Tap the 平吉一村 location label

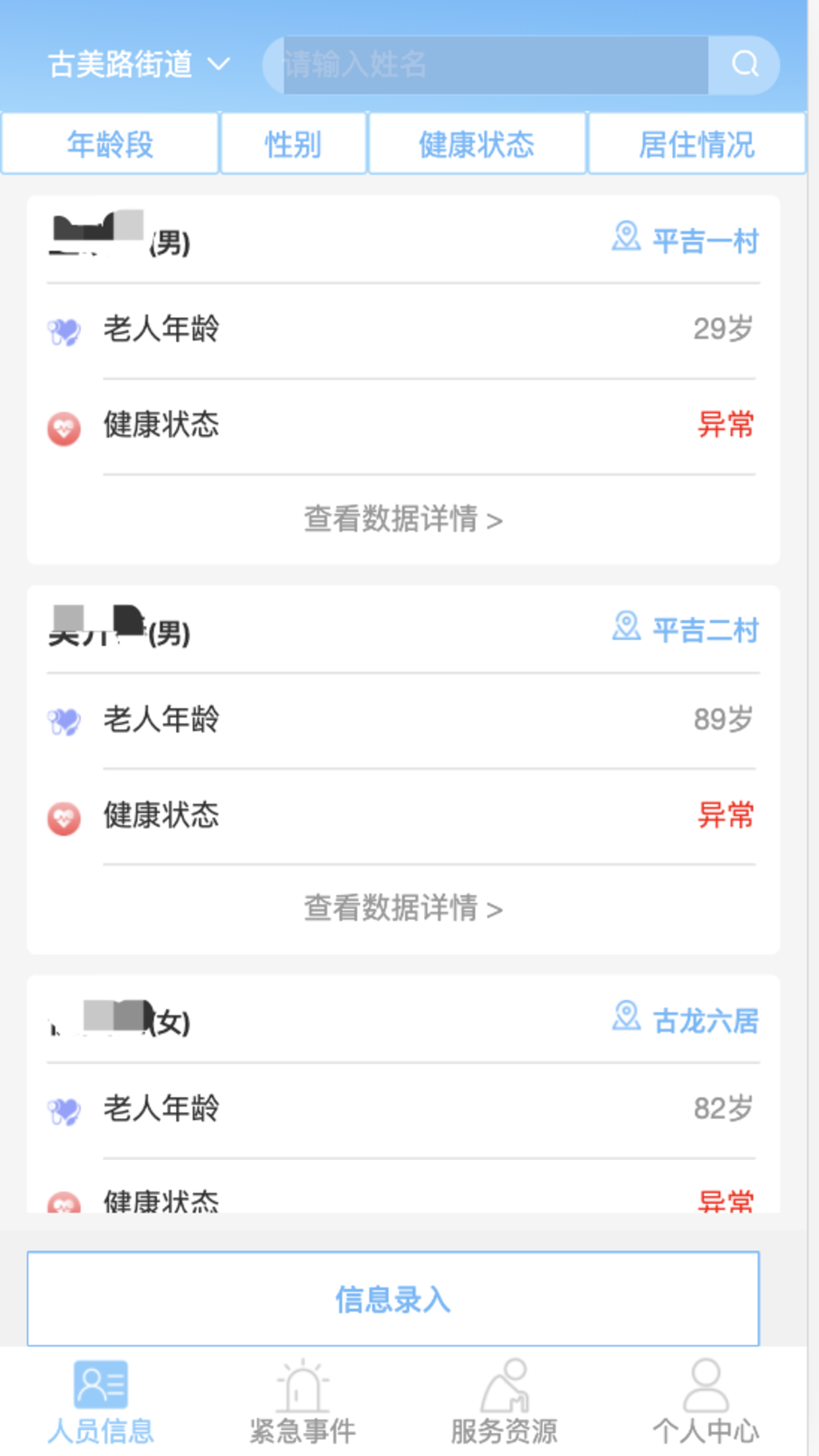(x=686, y=240)
